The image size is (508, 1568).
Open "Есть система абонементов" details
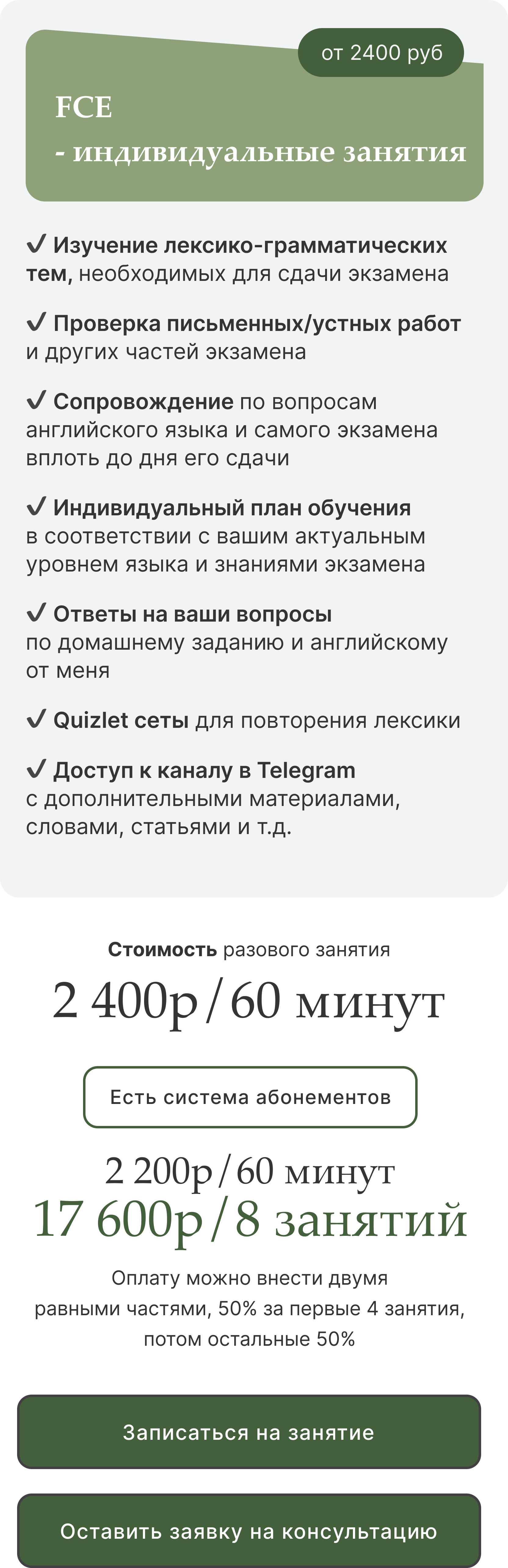coord(250,1097)
